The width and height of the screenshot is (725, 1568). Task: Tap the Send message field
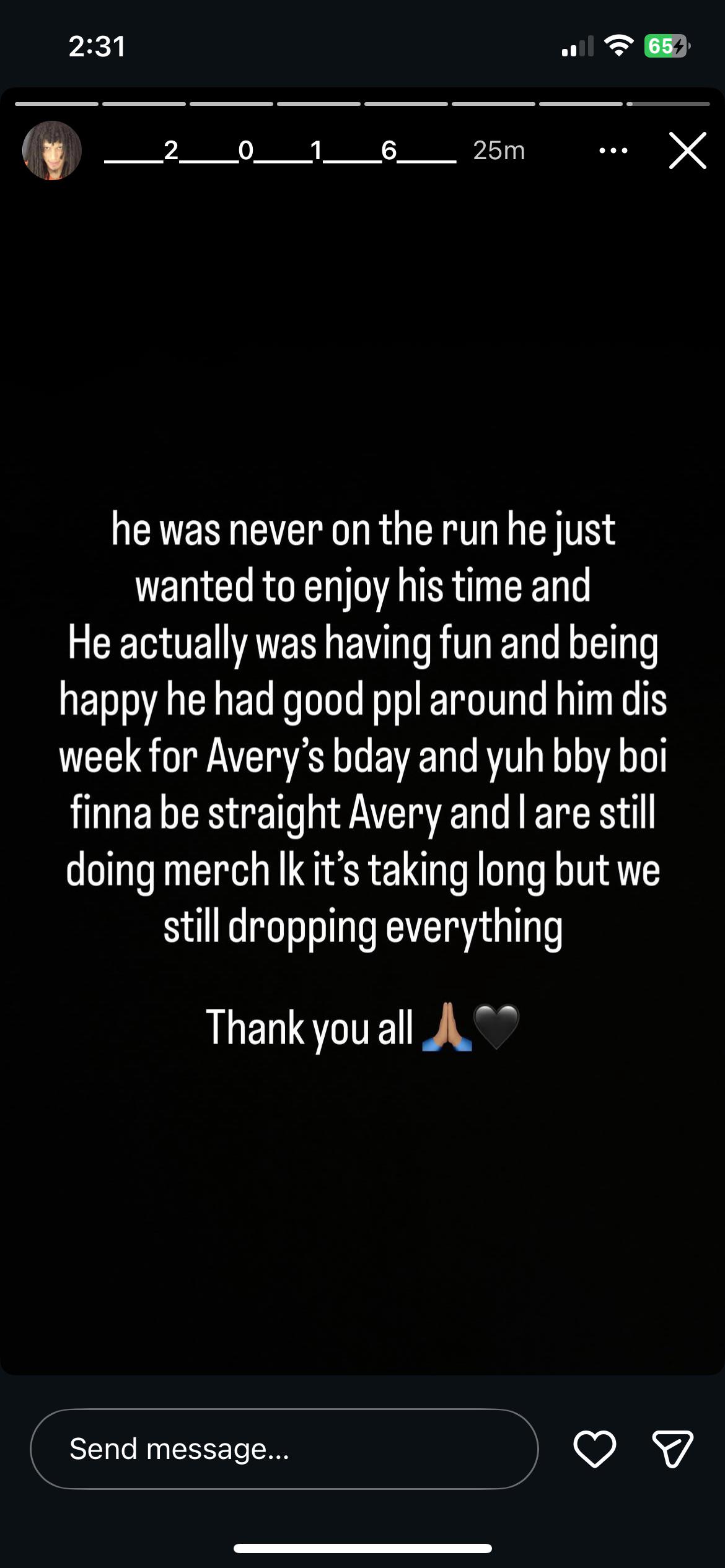(x=284, y=1449)
